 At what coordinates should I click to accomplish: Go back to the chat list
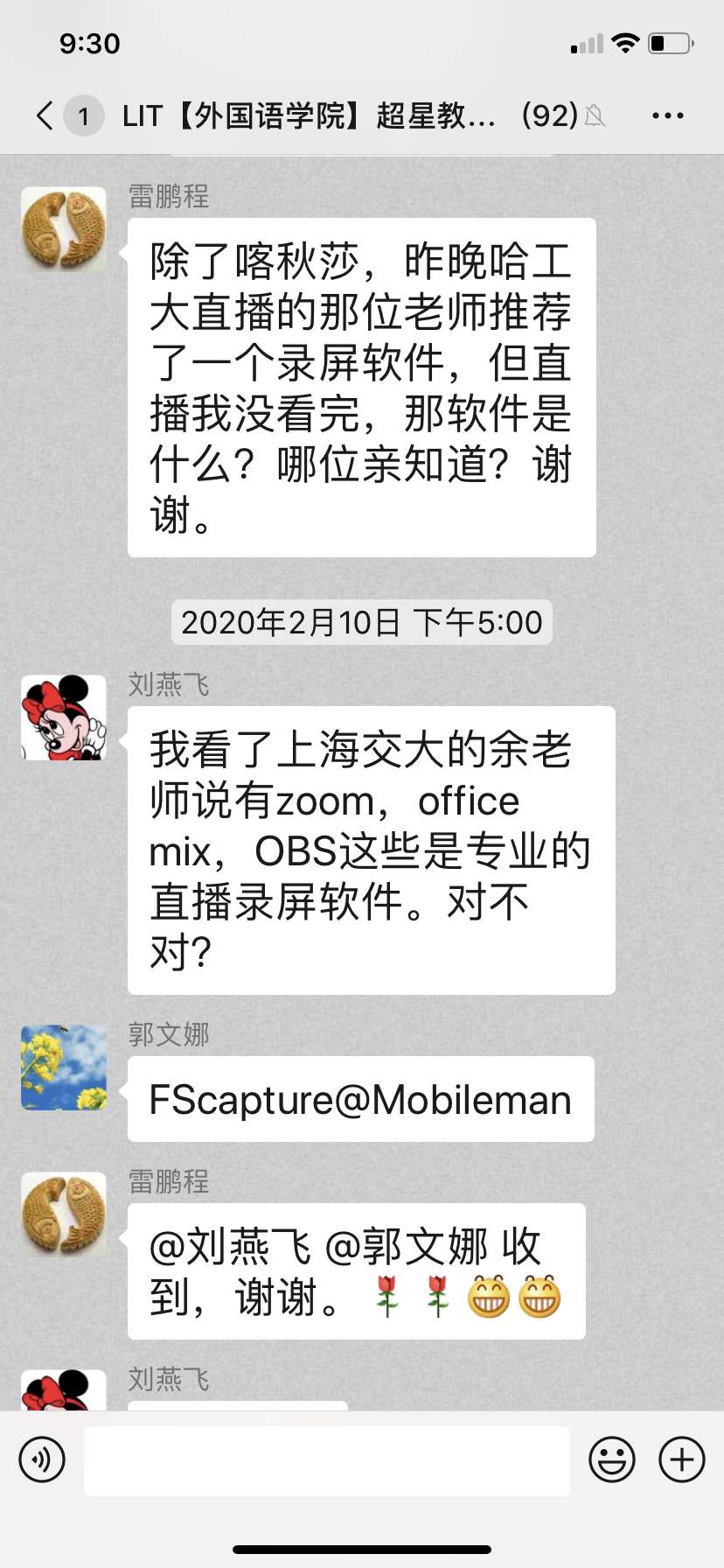[x=45, y=115]
